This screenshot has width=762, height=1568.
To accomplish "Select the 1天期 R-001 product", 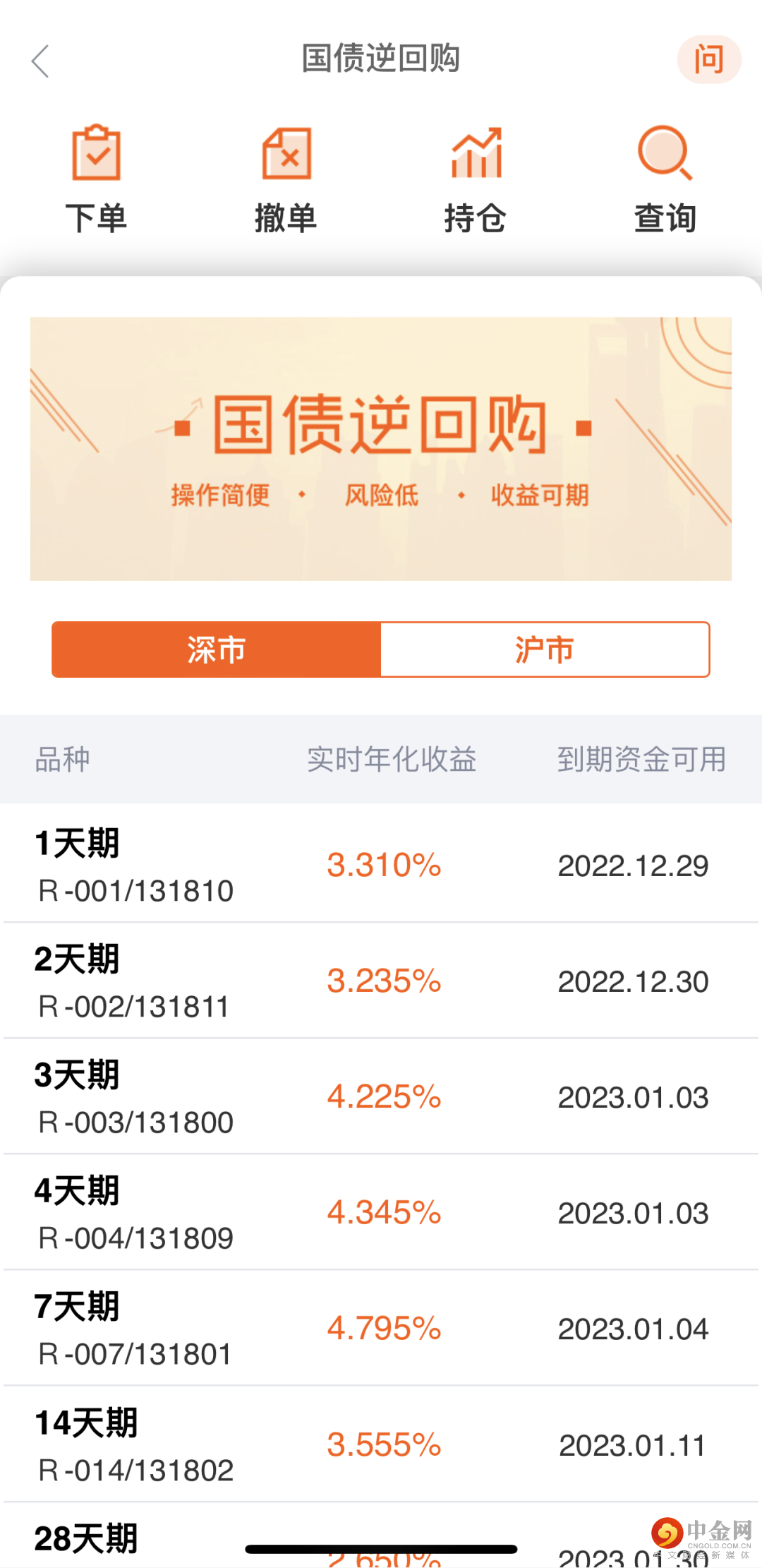I will coord(381,865).
